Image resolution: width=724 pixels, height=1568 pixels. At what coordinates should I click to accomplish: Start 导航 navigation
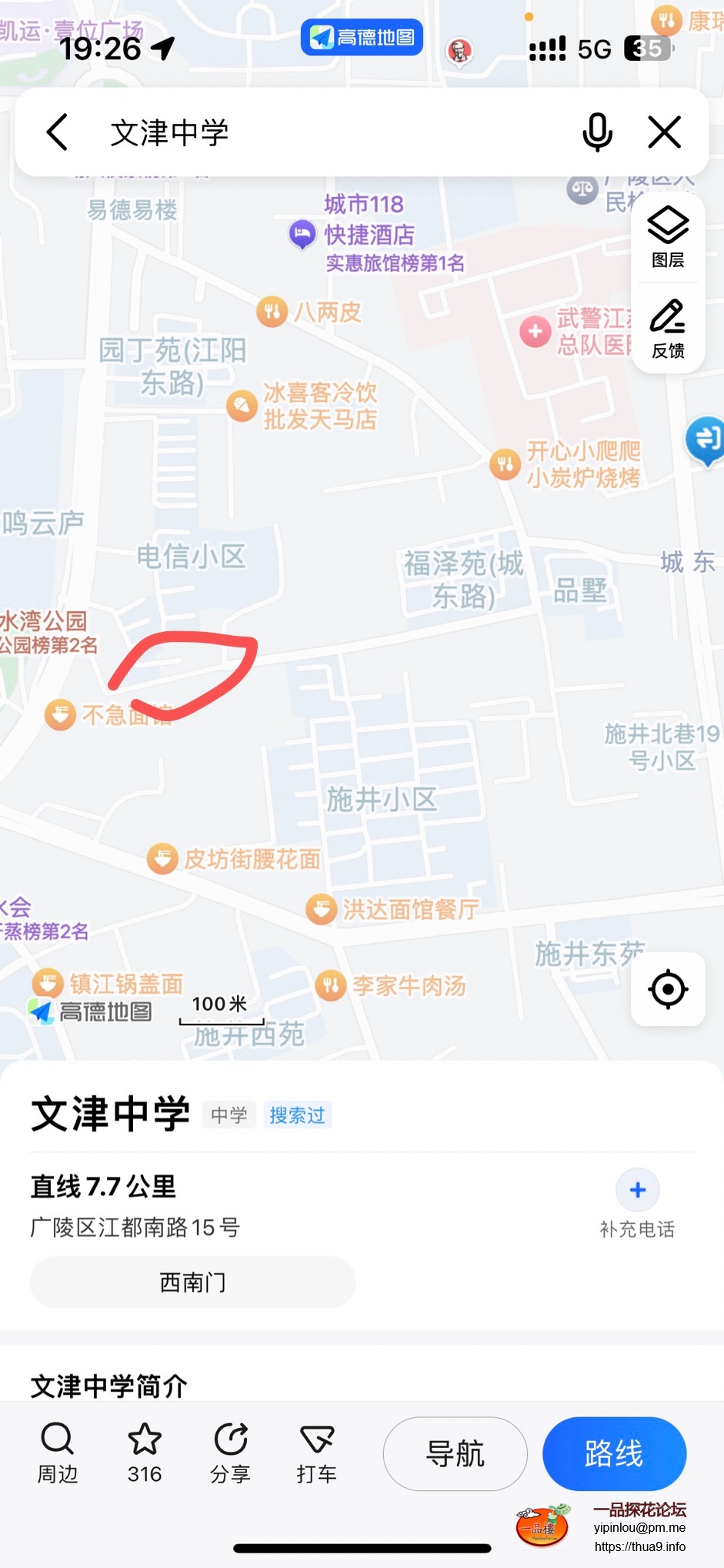pos(455,1453)
